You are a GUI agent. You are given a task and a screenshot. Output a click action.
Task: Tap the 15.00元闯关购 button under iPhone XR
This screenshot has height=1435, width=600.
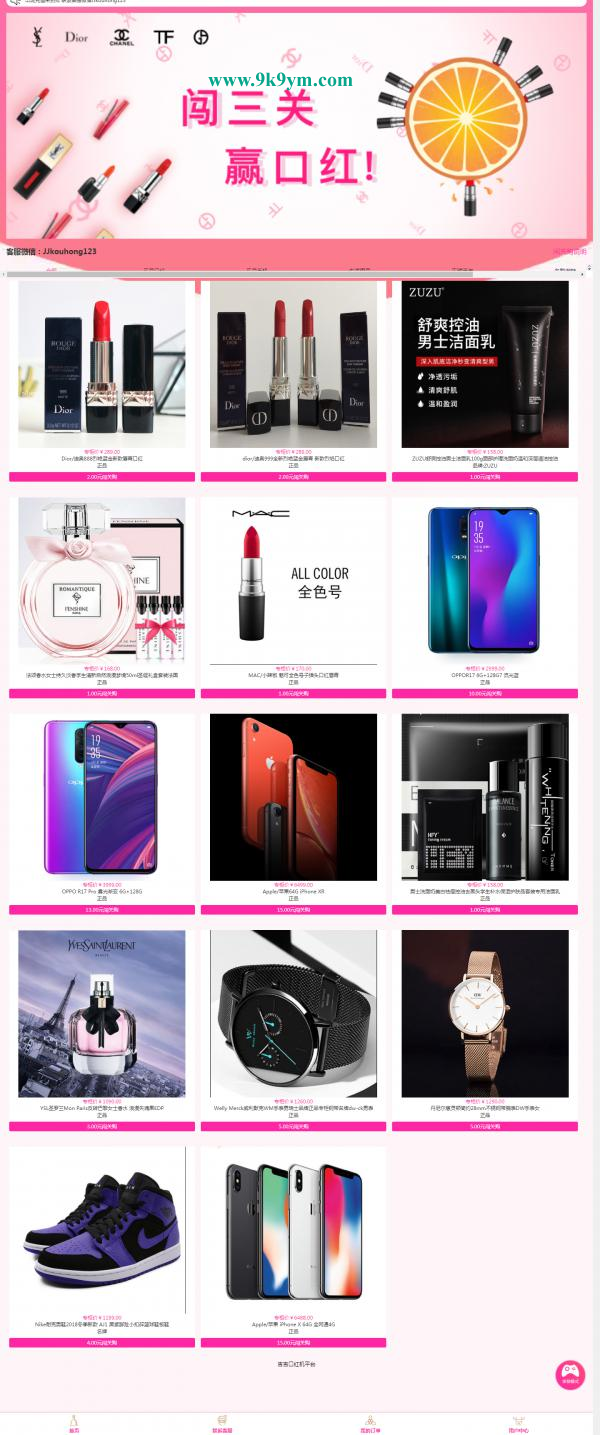293,910
